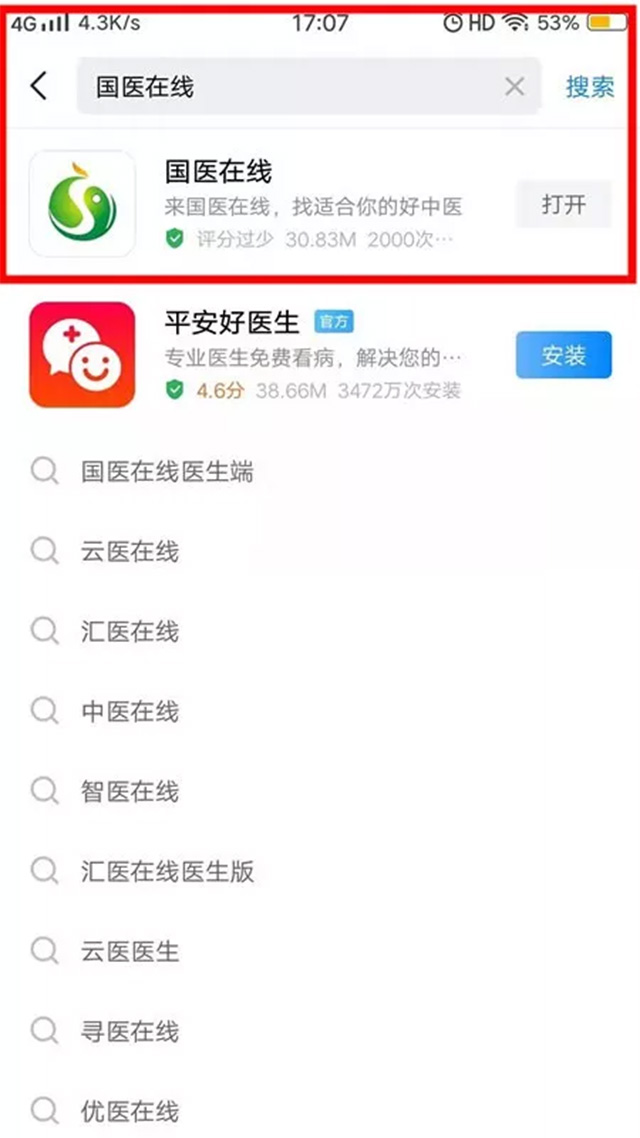The image size is (640, 1138).
Task: Pick the 智医在线 suggestion
Action: click(130, 791)
